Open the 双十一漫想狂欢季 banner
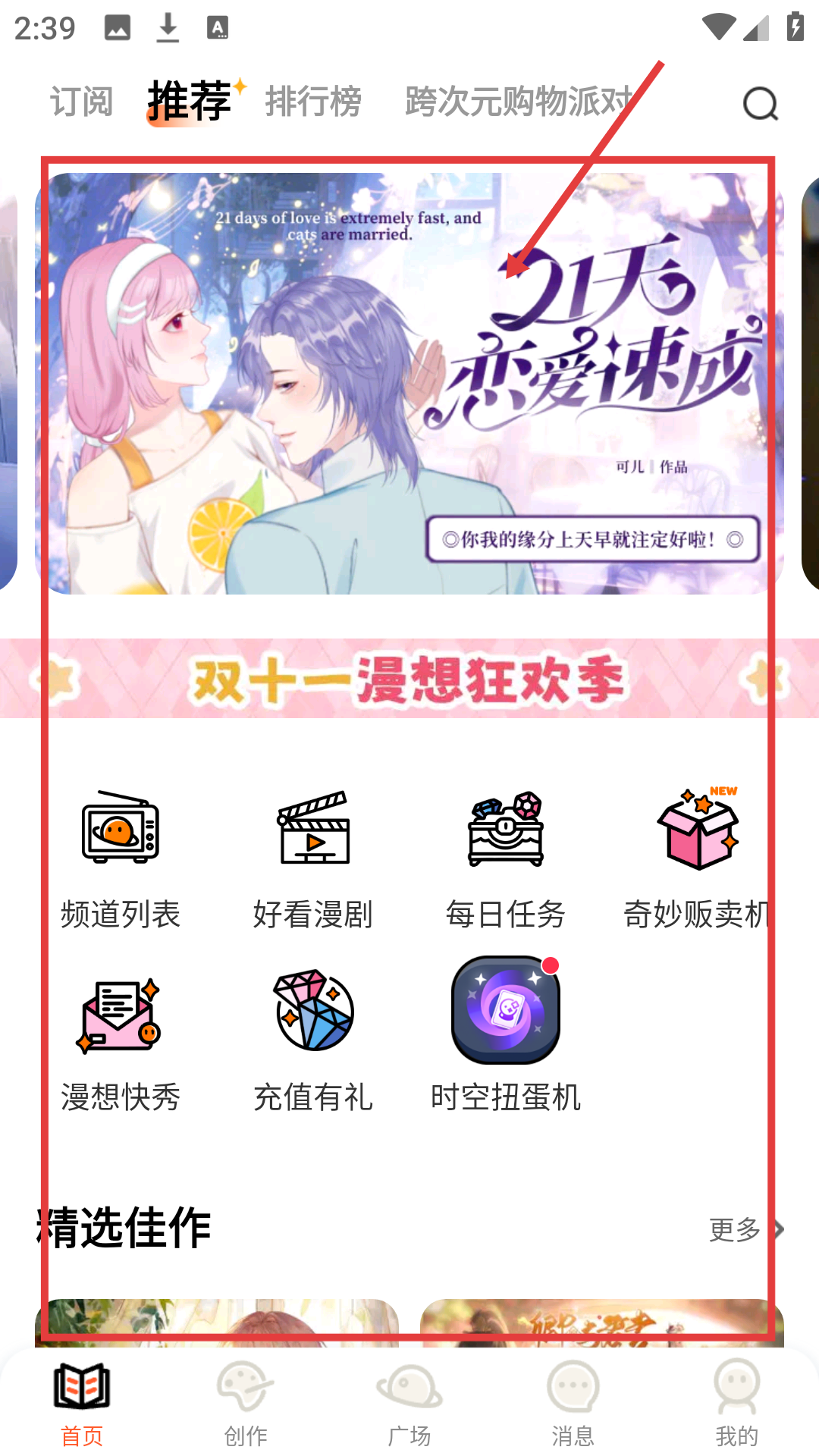This screenshot has height=1456, width=819. point(409,679)
